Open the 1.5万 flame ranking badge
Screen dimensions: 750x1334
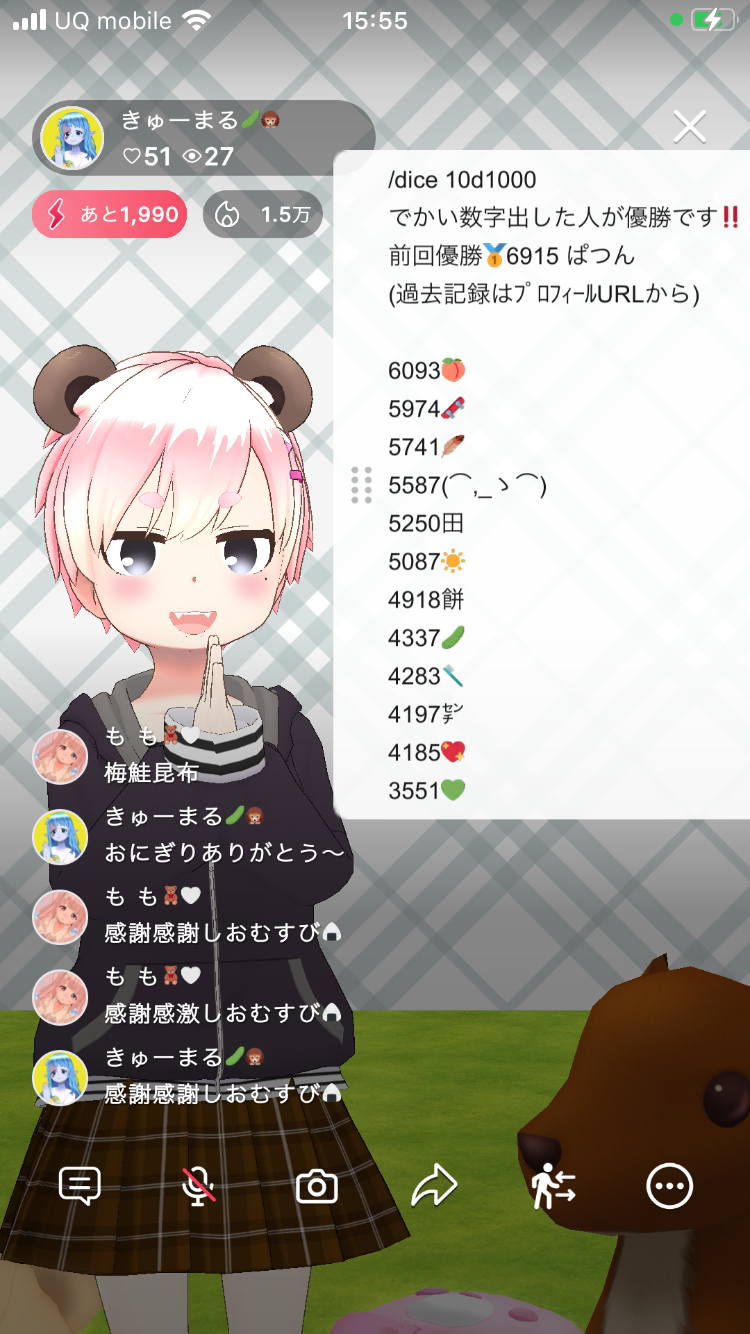263,214
